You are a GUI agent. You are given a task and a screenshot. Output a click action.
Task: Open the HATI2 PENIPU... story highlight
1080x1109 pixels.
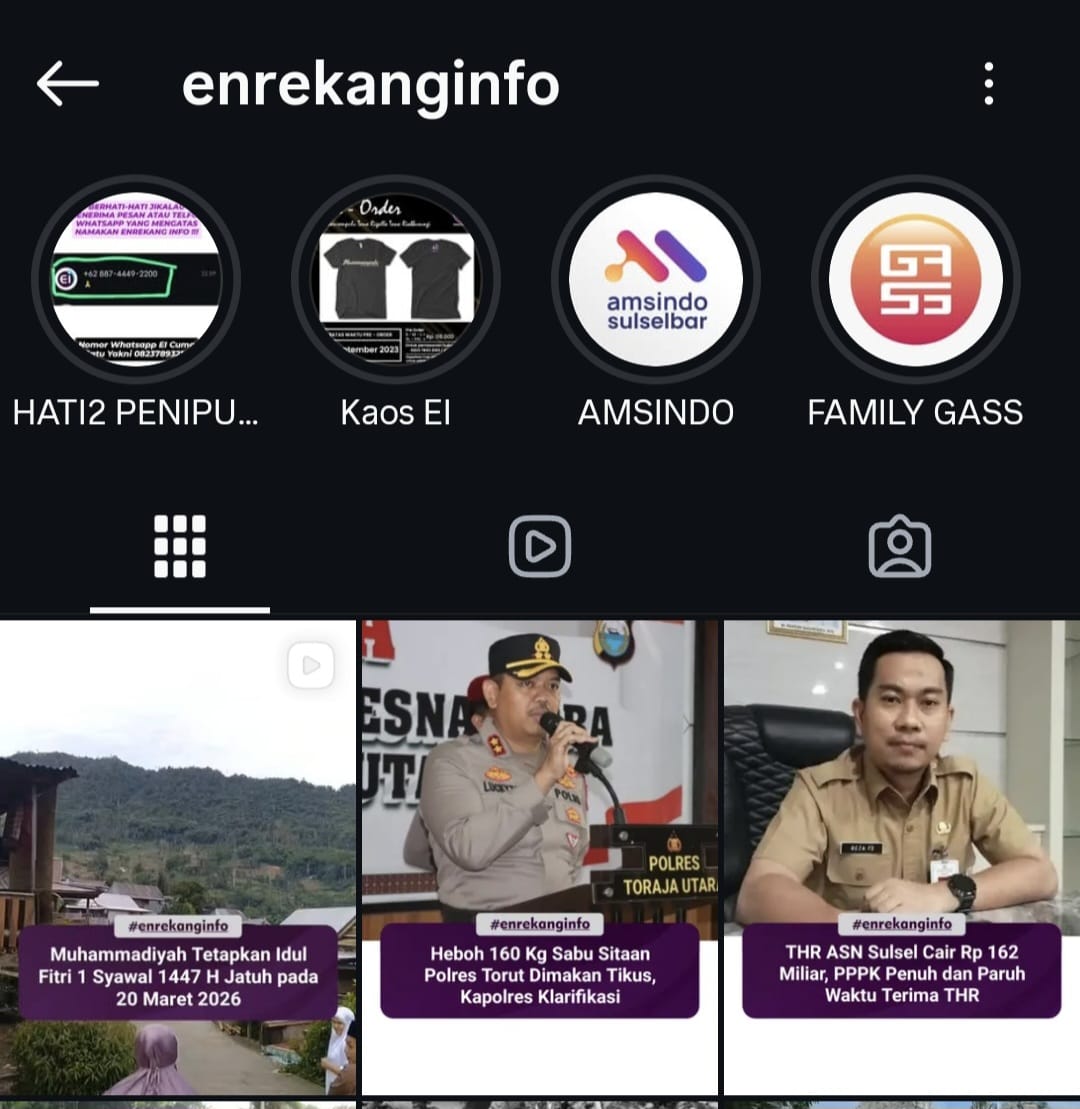136,280
